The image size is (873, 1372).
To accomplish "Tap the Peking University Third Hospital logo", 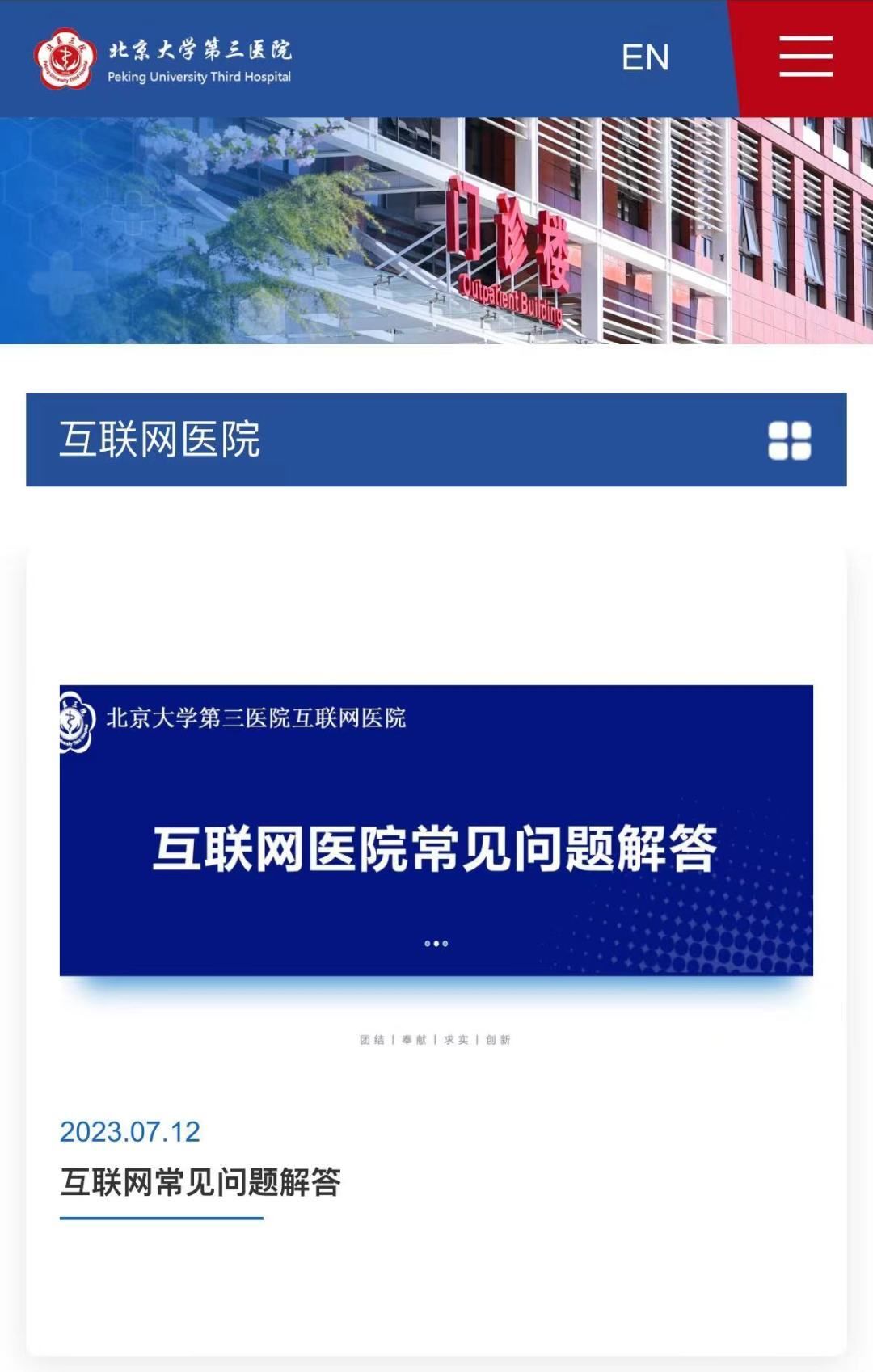I will pyautogui.click(x=162, y=59).
